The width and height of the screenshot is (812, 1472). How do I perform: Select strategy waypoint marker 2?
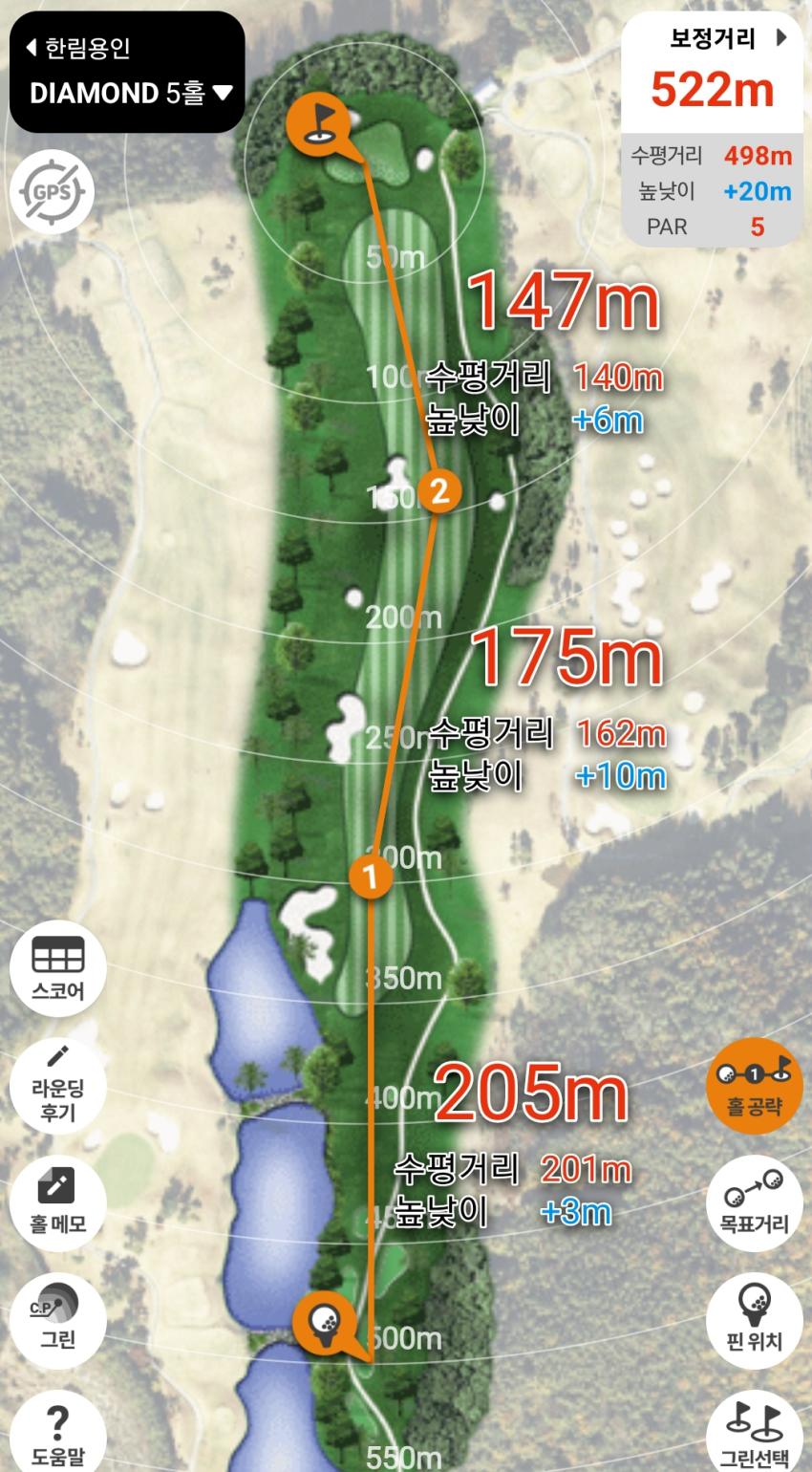pyautogui.click(x=438, y=491)
